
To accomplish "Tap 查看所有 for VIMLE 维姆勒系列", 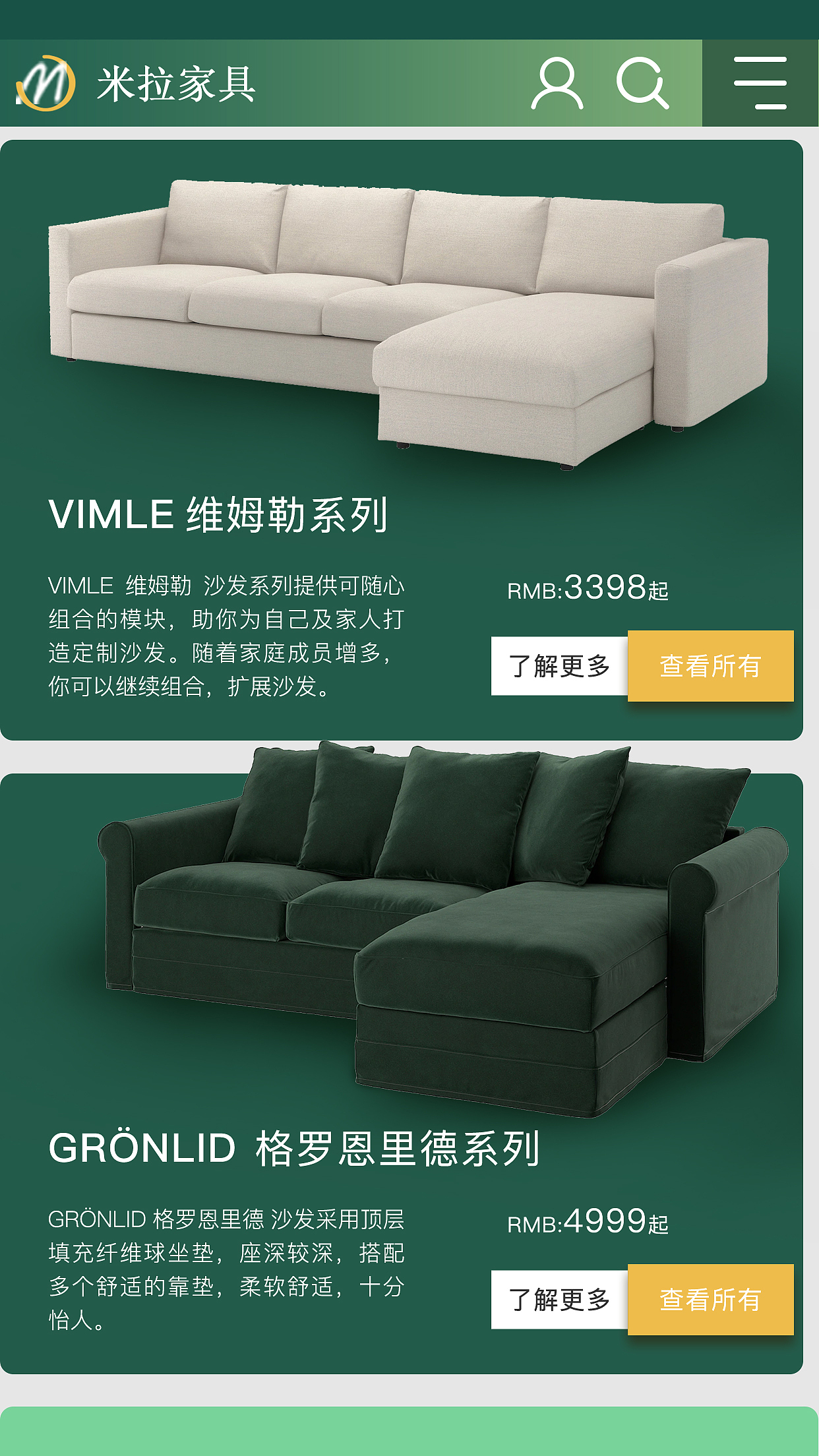I will [x=710, y=666].
